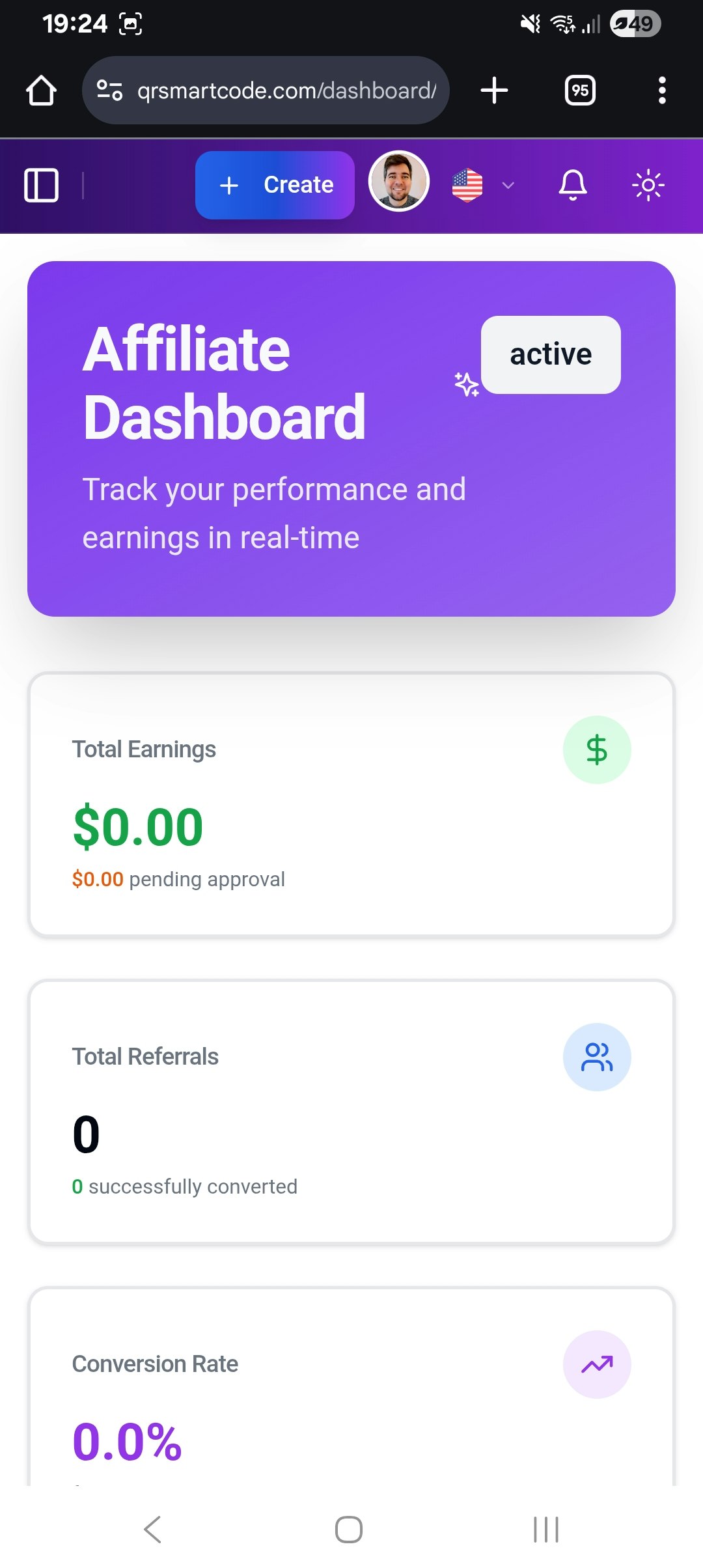The height and width of the screenshot is (1568, 703).
Task: Open the browser overflow menu
Action: coord(662,91)
